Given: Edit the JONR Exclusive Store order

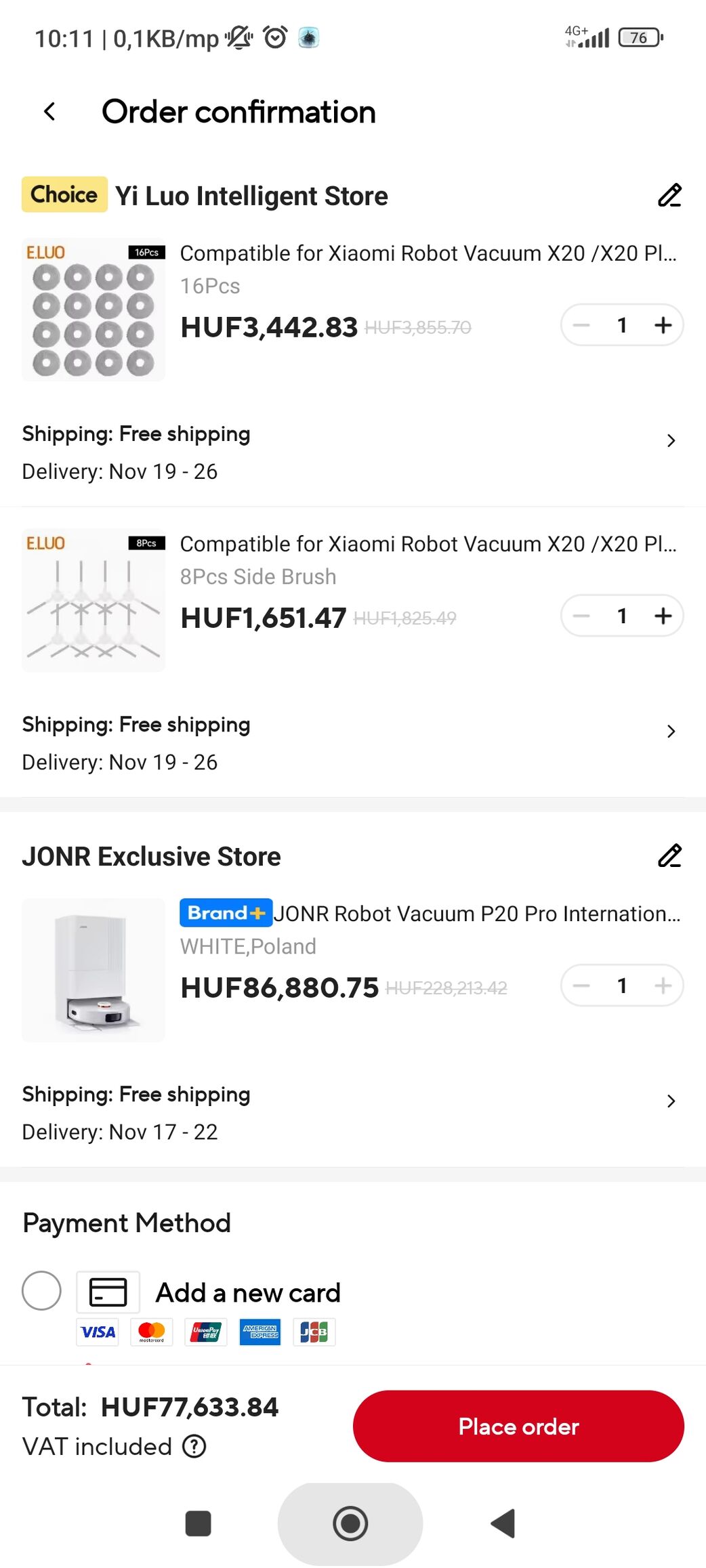Looking at the screenshot, I should (x=669, y=856).
